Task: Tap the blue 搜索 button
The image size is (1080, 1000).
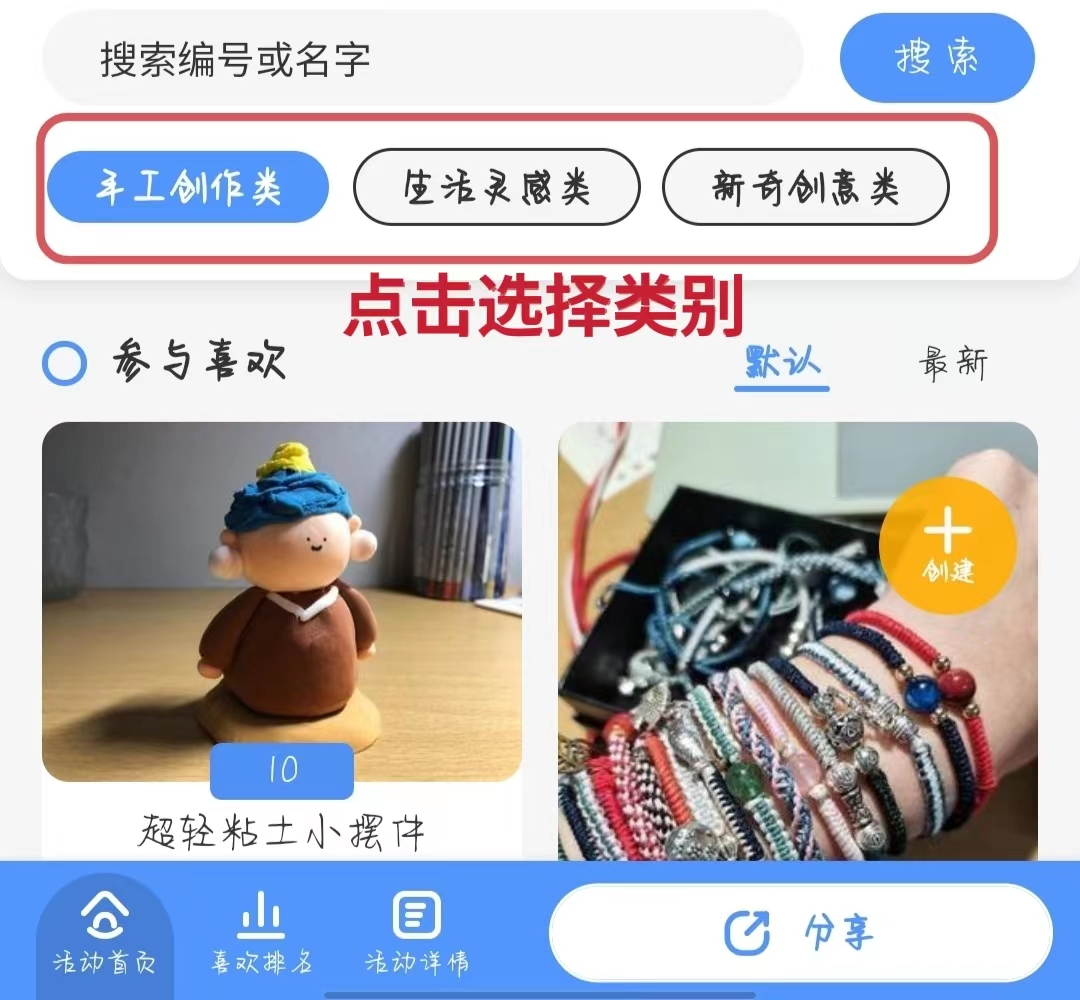Action: click(x=937, y=58)
